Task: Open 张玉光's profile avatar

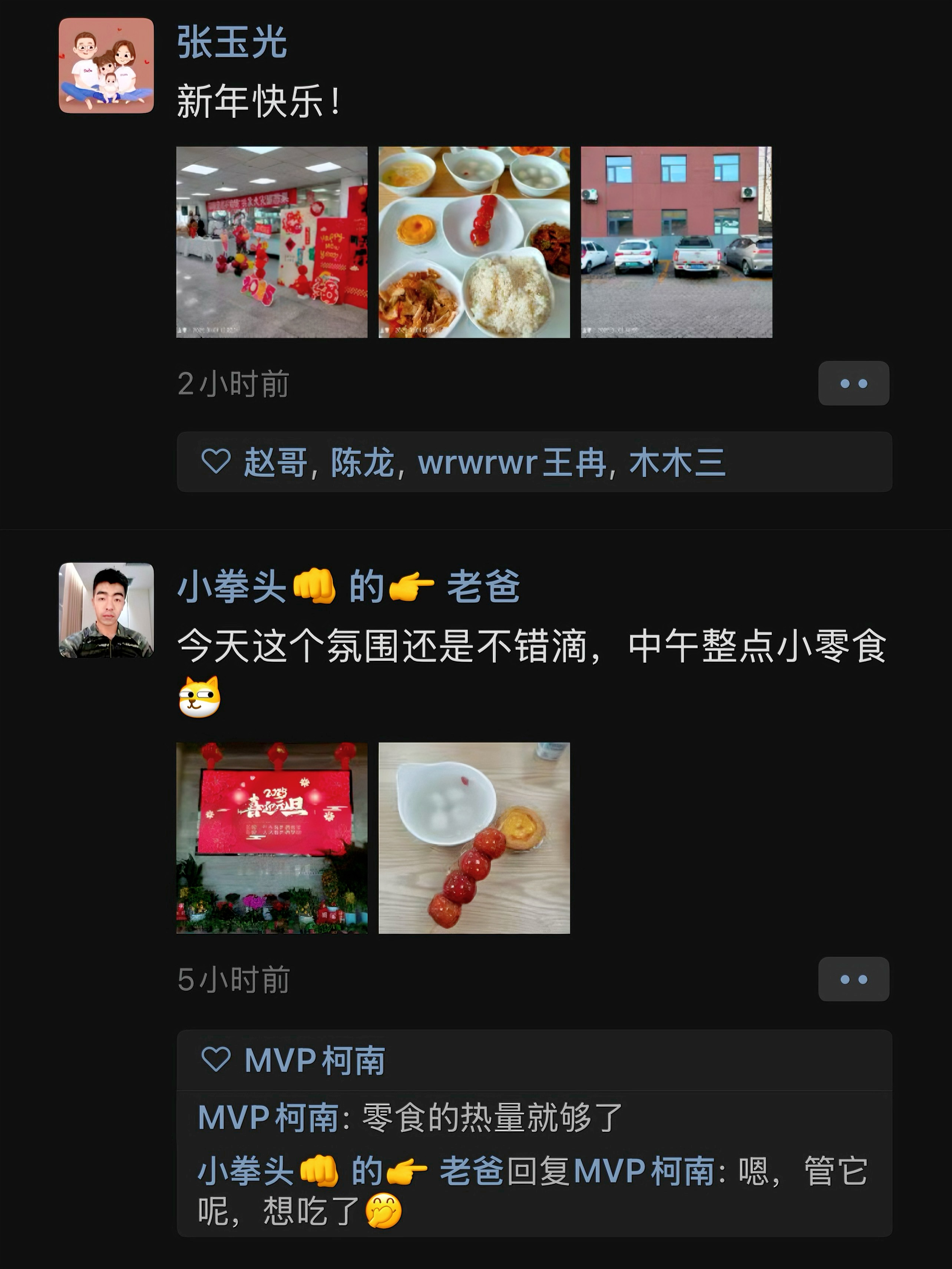Action: click(x=106, y=65)
